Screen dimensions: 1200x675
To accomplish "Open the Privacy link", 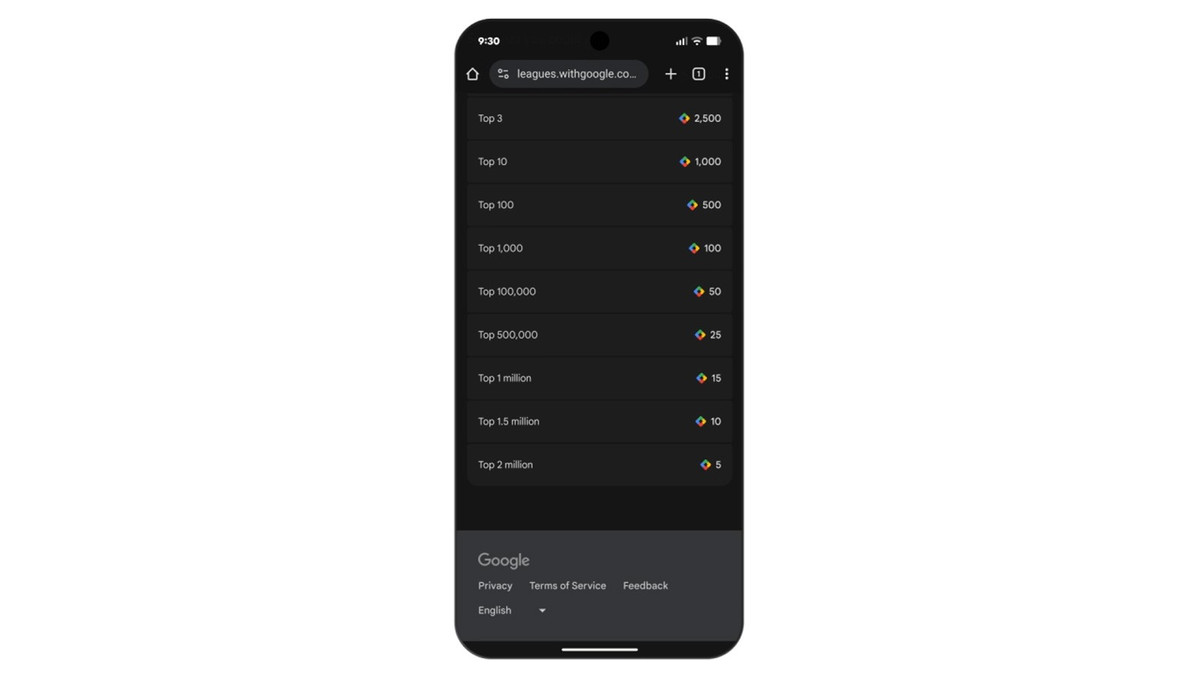I will tap(495, 586).
